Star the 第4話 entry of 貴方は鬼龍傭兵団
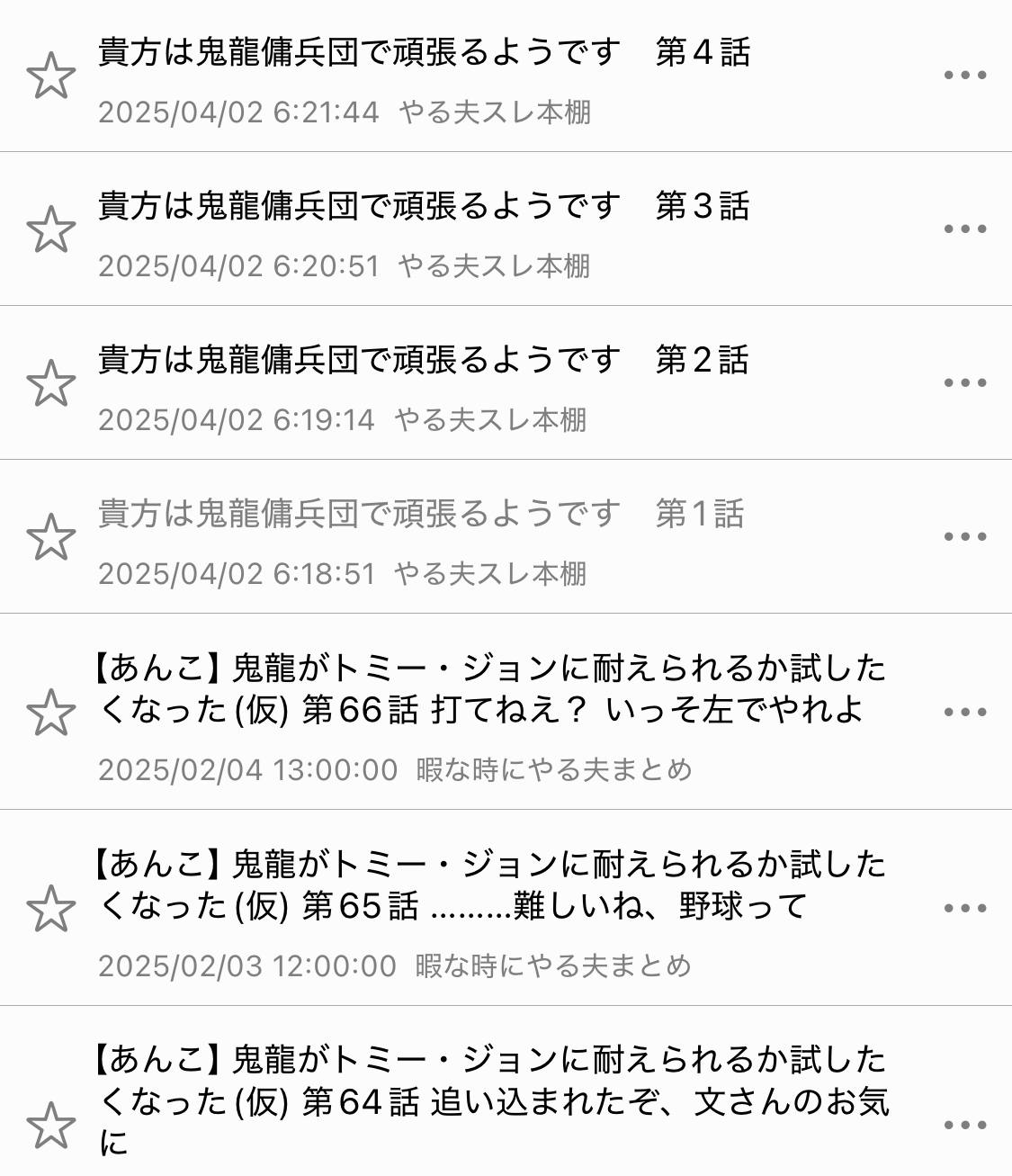 [51, 76]
